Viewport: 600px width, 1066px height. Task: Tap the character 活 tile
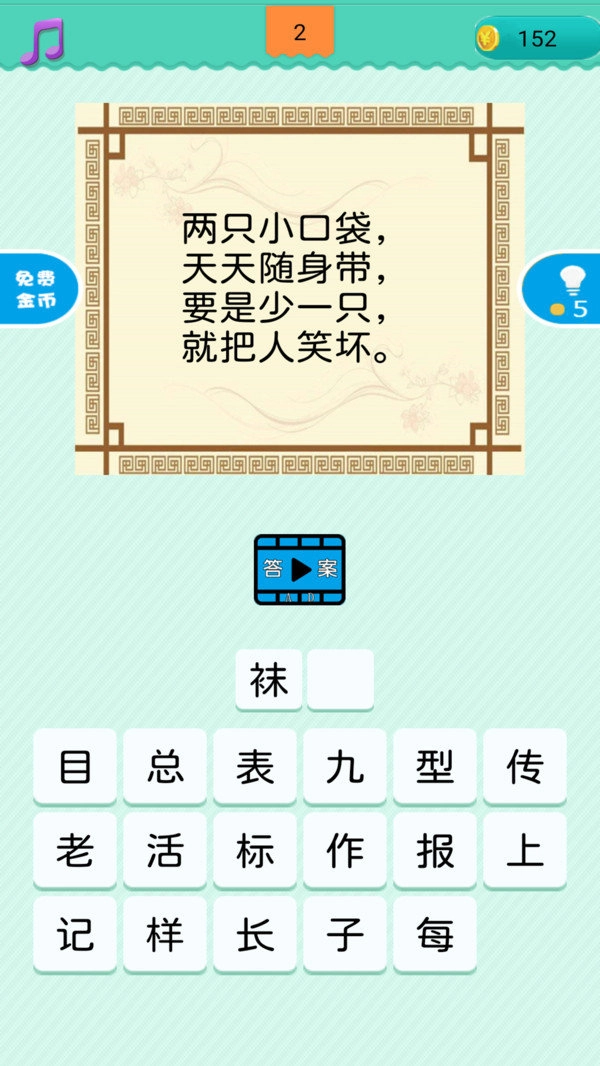(165, 851)
